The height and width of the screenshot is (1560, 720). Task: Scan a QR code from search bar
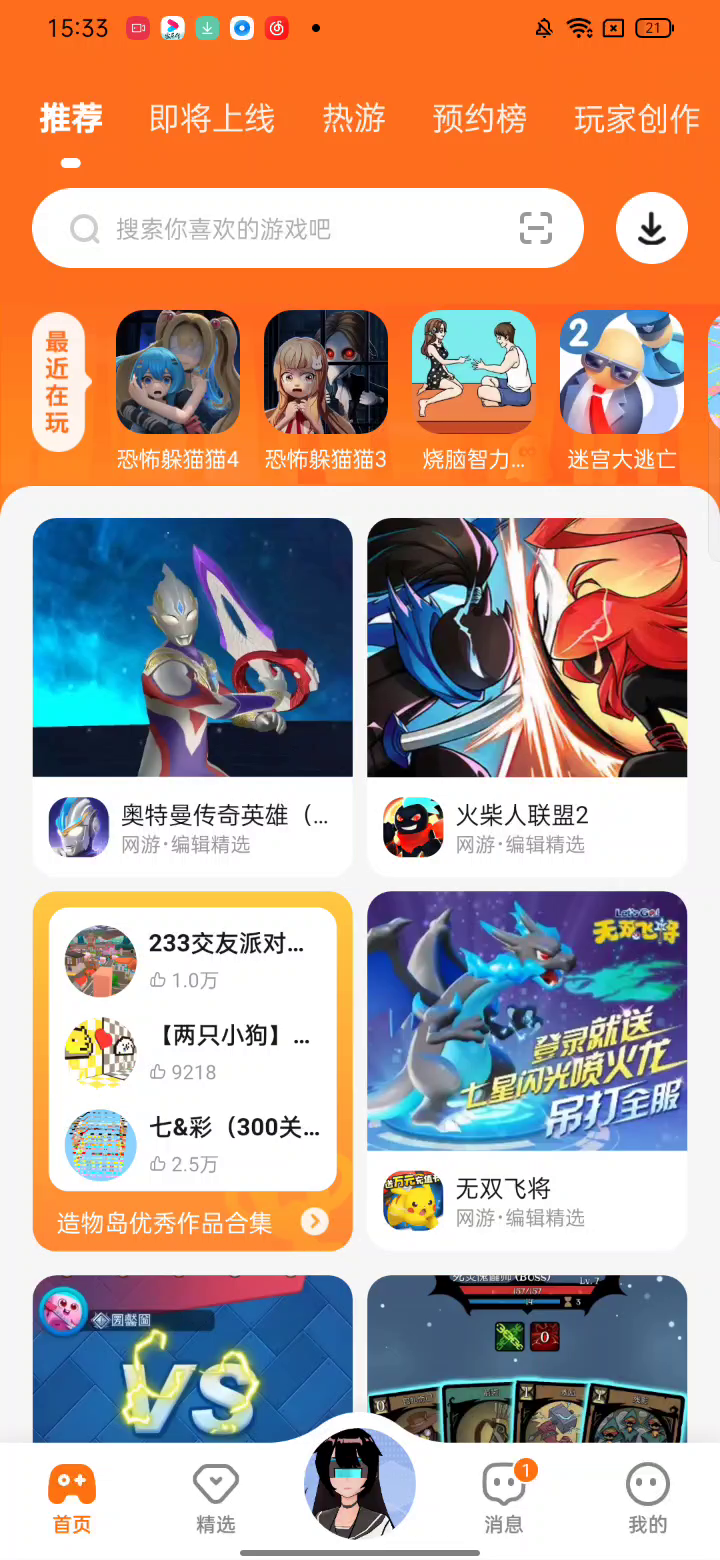pos(536,229)
